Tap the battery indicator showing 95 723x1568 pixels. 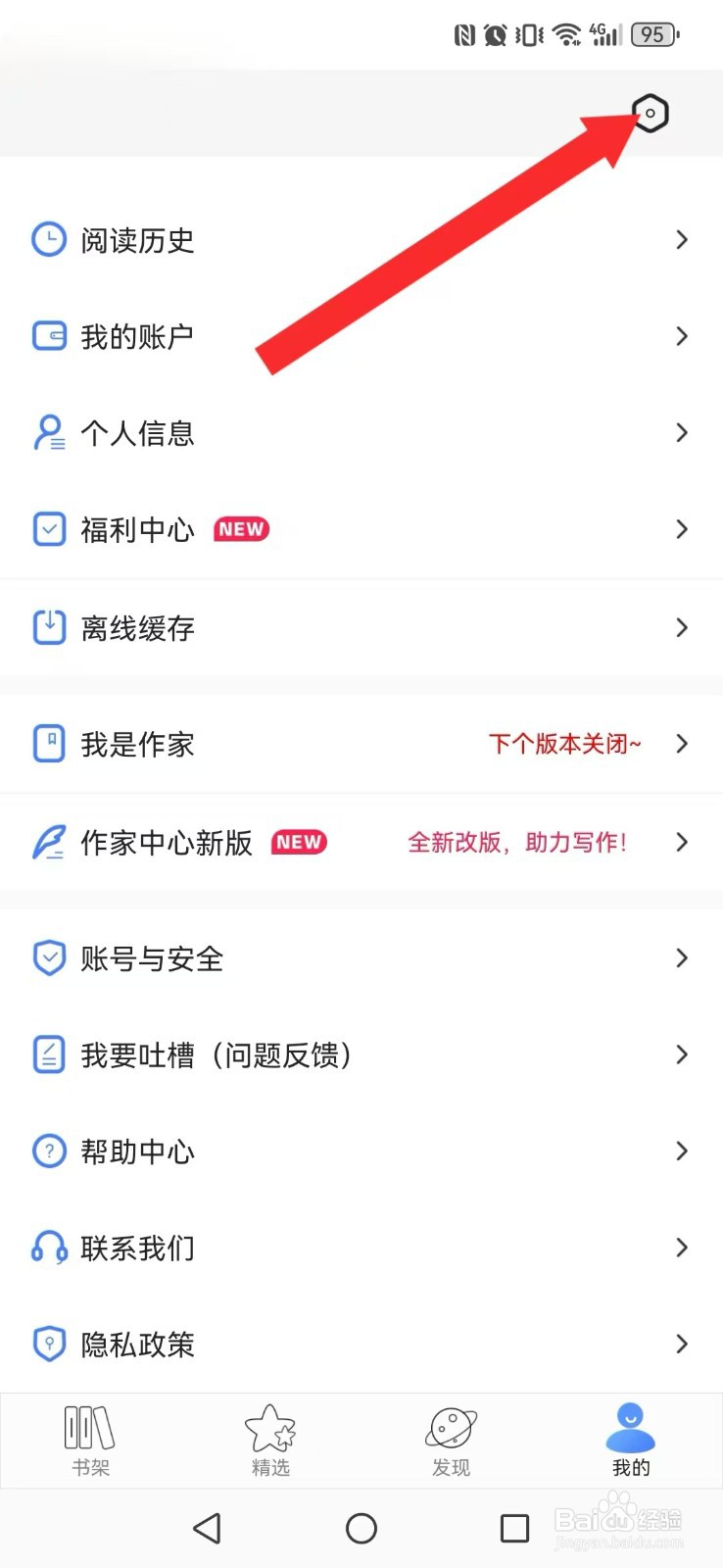652,34
